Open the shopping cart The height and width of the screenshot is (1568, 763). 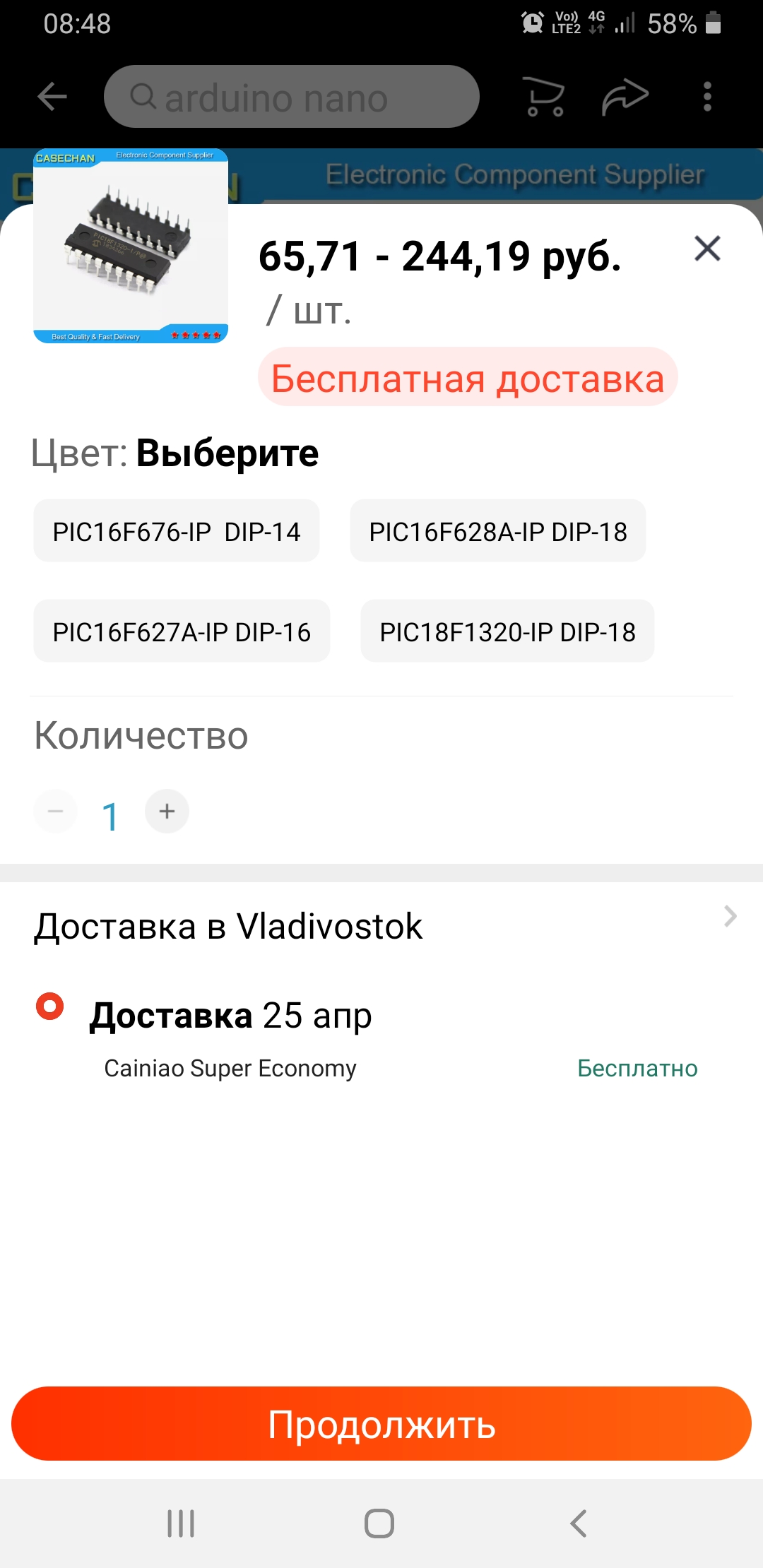tap(544, 97)
